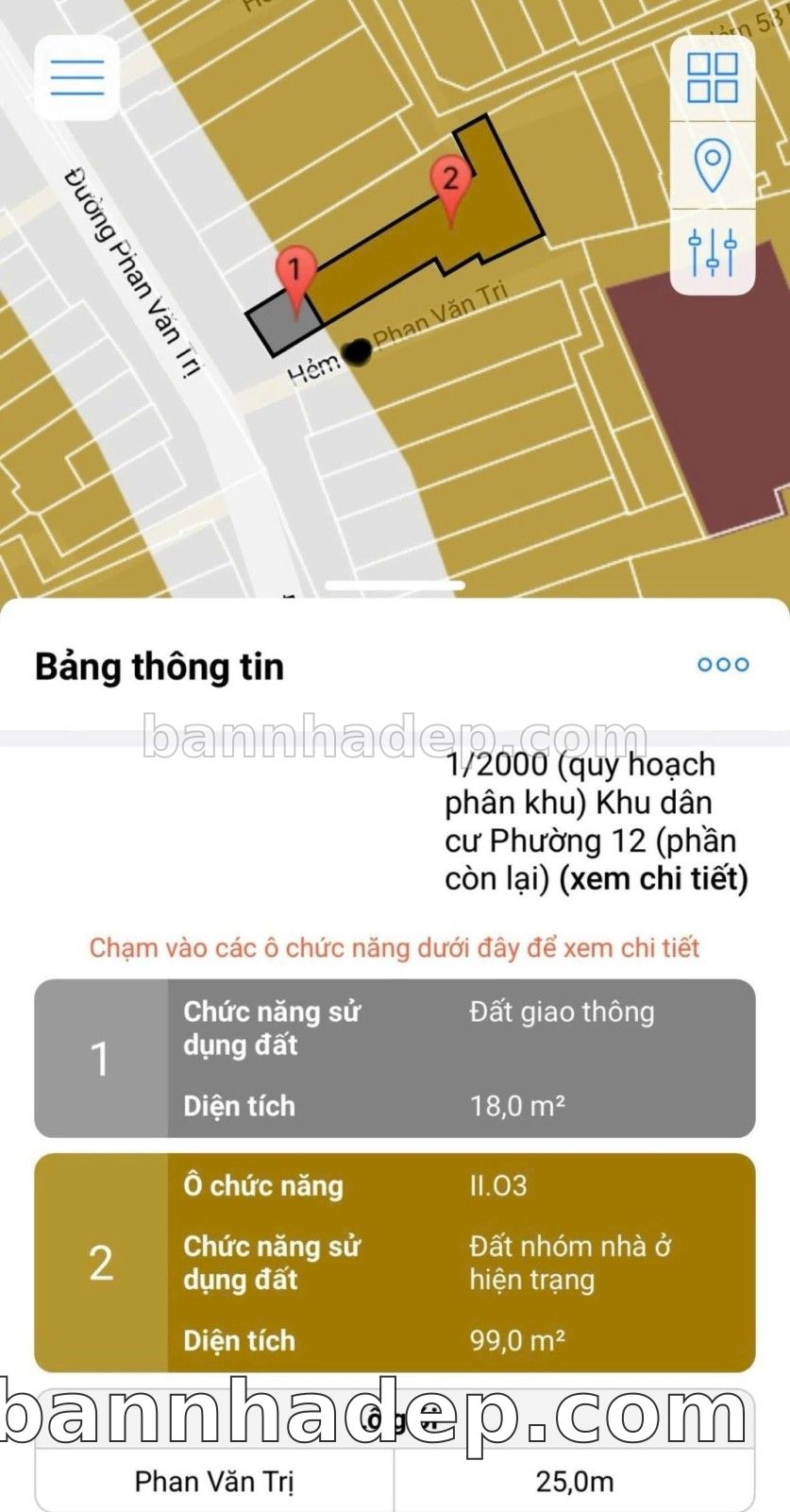Open the map filter sliders
The height and width of the screenshot is (1512, 790).
[x=712, y=252]
